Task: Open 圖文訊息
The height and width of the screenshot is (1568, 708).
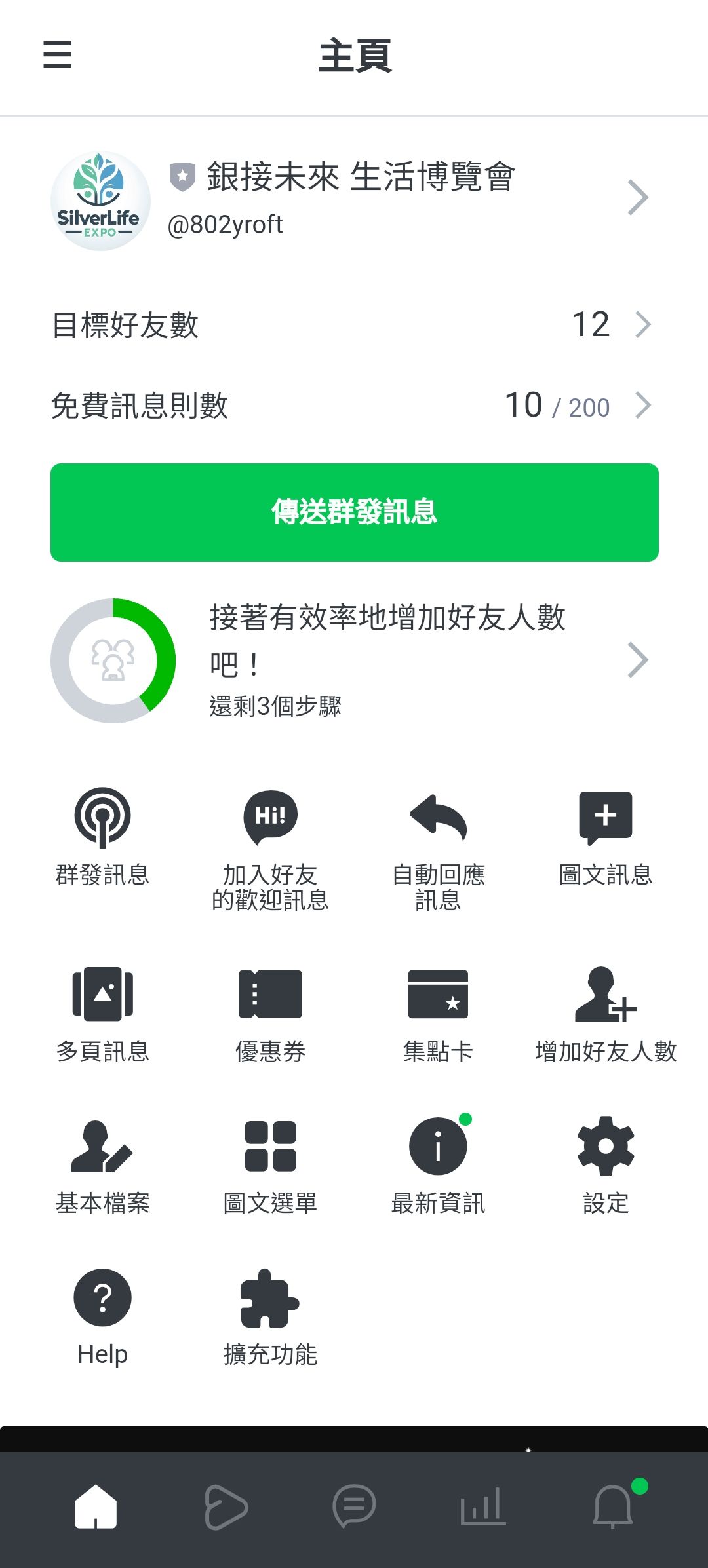Action: coord(605,837)
